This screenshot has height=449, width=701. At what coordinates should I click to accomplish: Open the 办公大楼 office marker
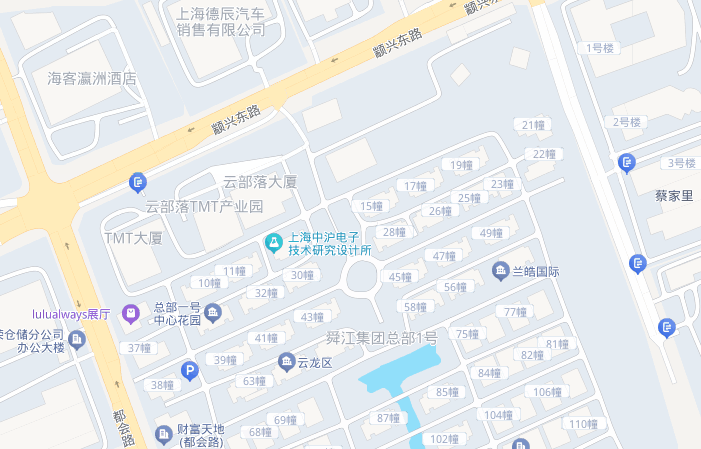[77, 340]
